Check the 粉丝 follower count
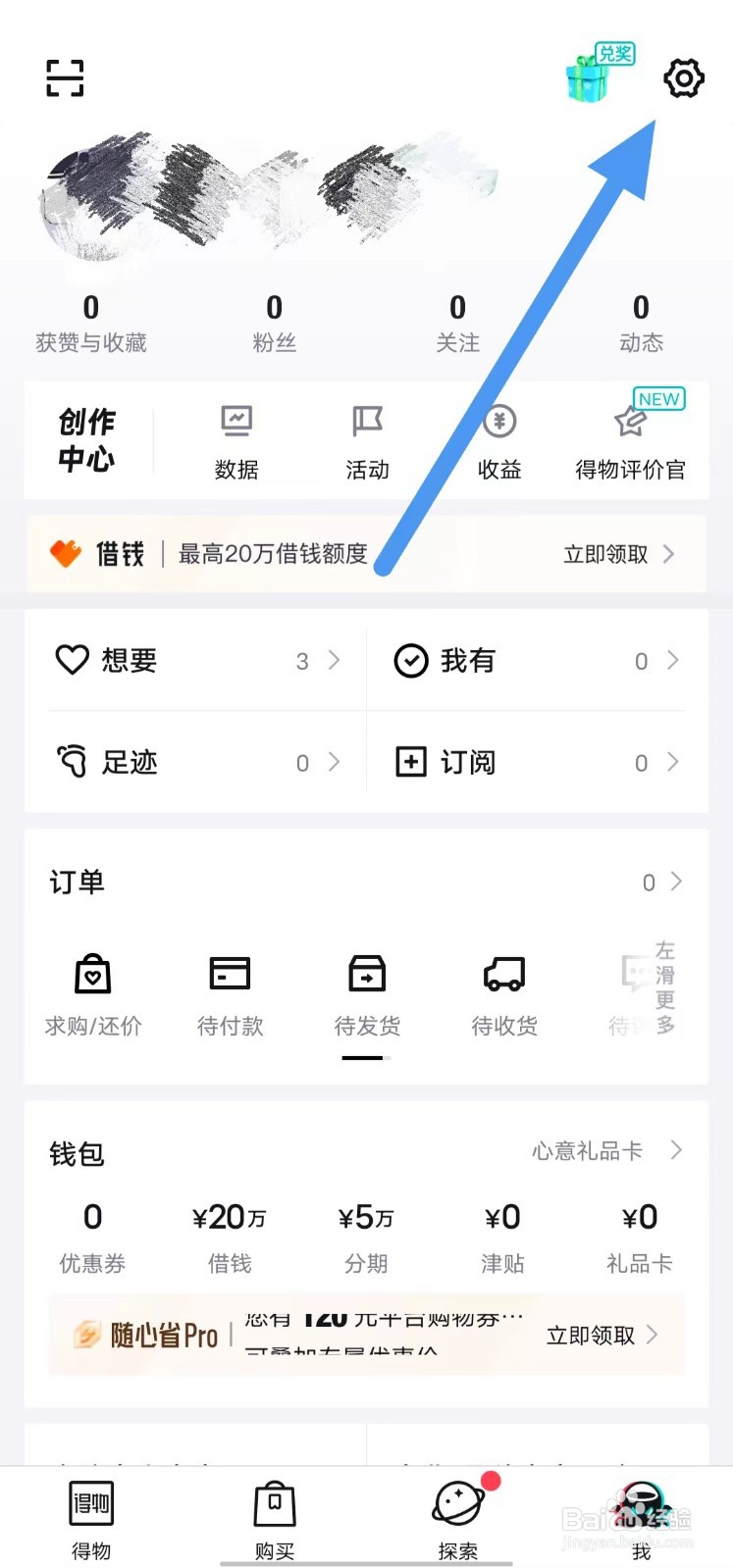Image resolution: width=733 pixels, height=1568 pixels. pyautogui.click(x=274, y=319)
